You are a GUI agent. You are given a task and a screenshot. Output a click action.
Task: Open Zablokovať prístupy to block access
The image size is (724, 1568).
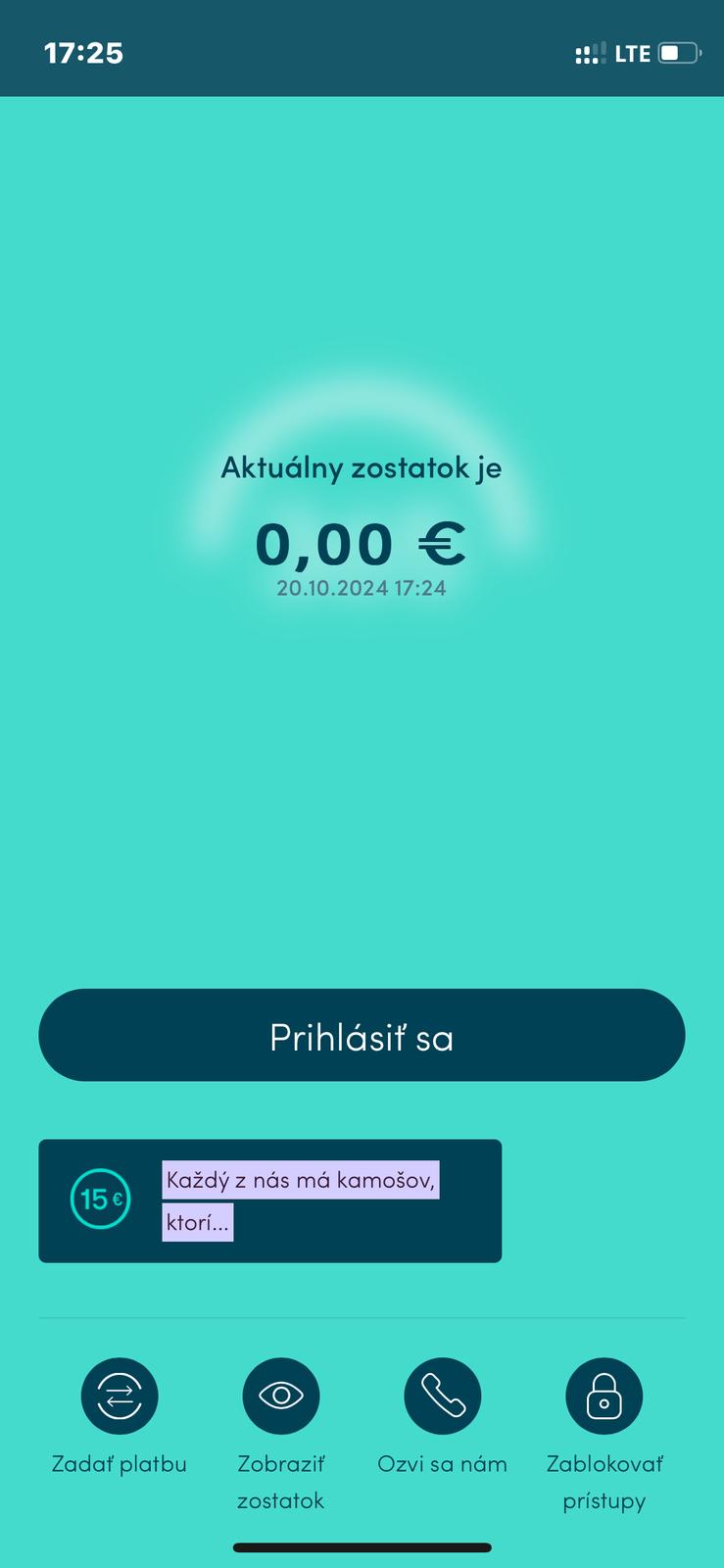click(603, 1396)
